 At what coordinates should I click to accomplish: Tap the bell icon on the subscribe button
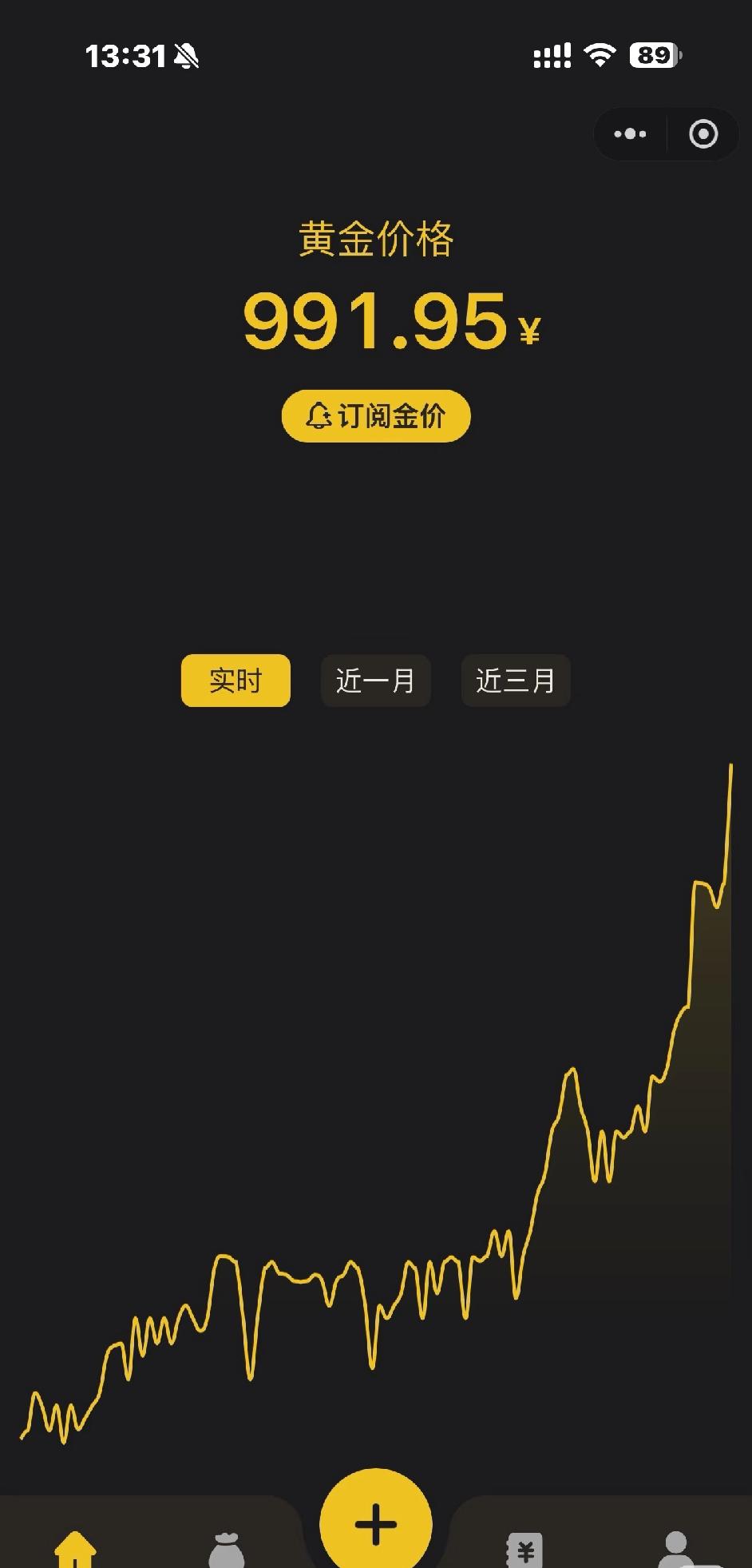point(319,415)
